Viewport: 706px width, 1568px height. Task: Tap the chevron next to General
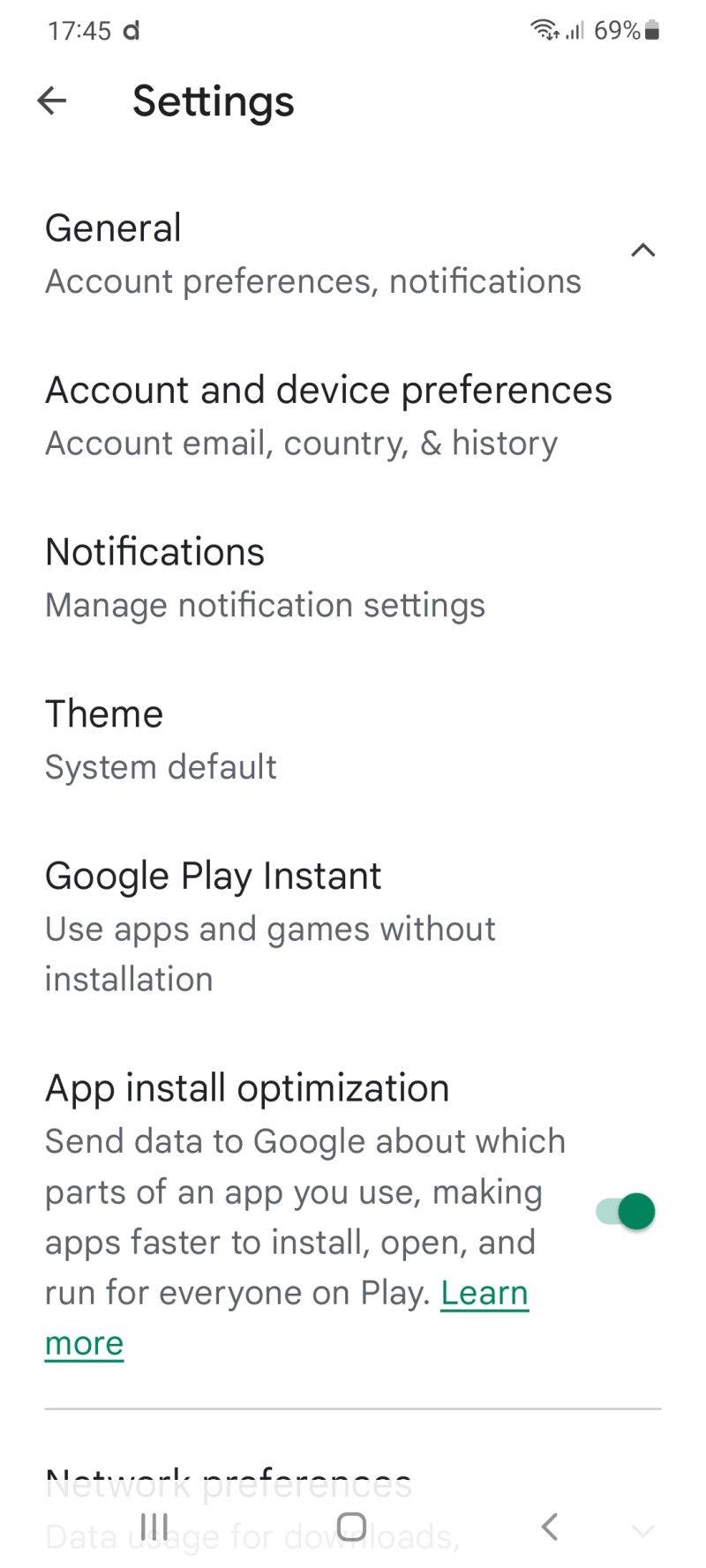643,250
